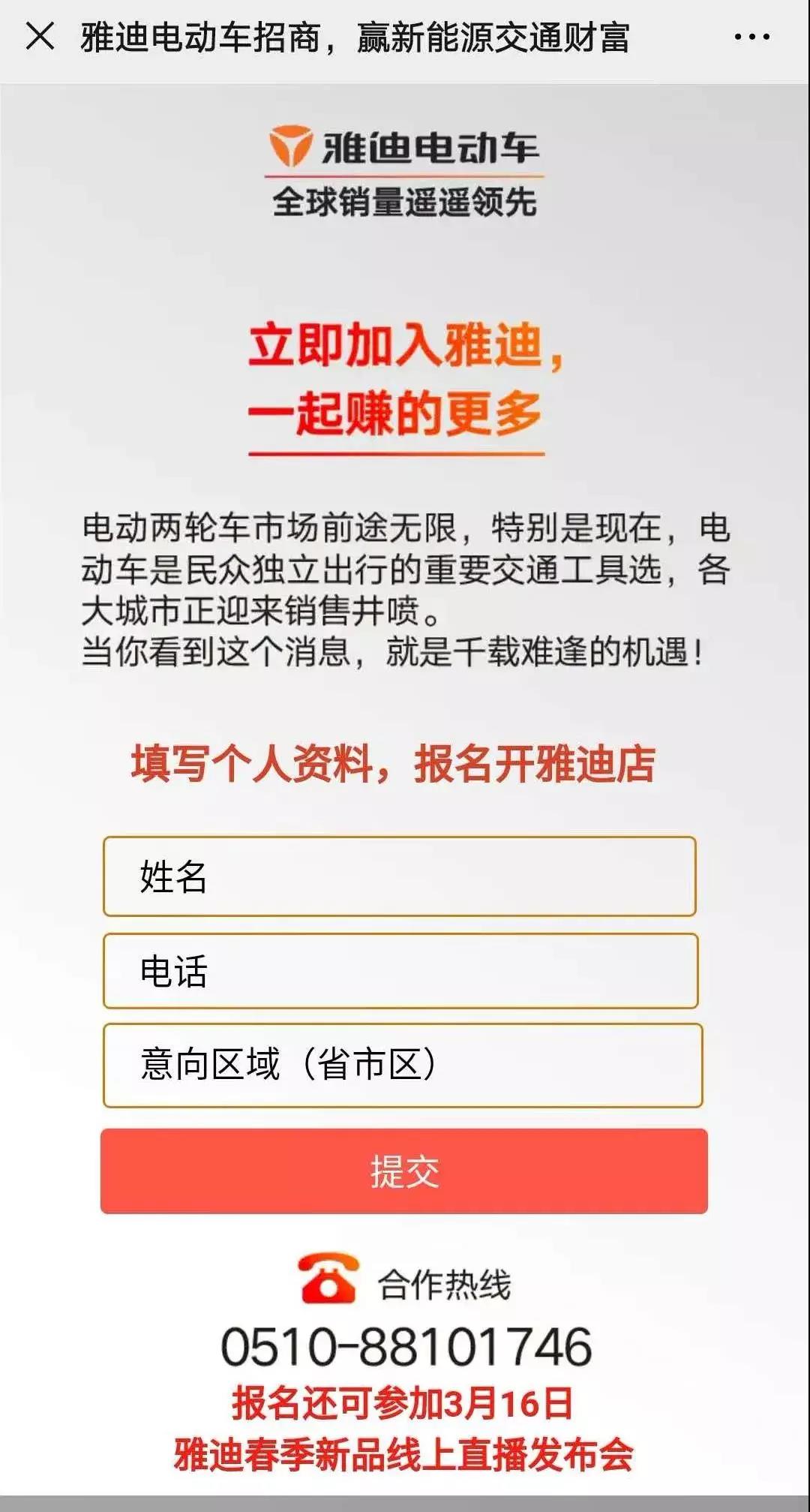The width and height of the screenshot is (810, 1512).
Task: Close the Yadea recruitment webpage
Action: tap(40, 36)
